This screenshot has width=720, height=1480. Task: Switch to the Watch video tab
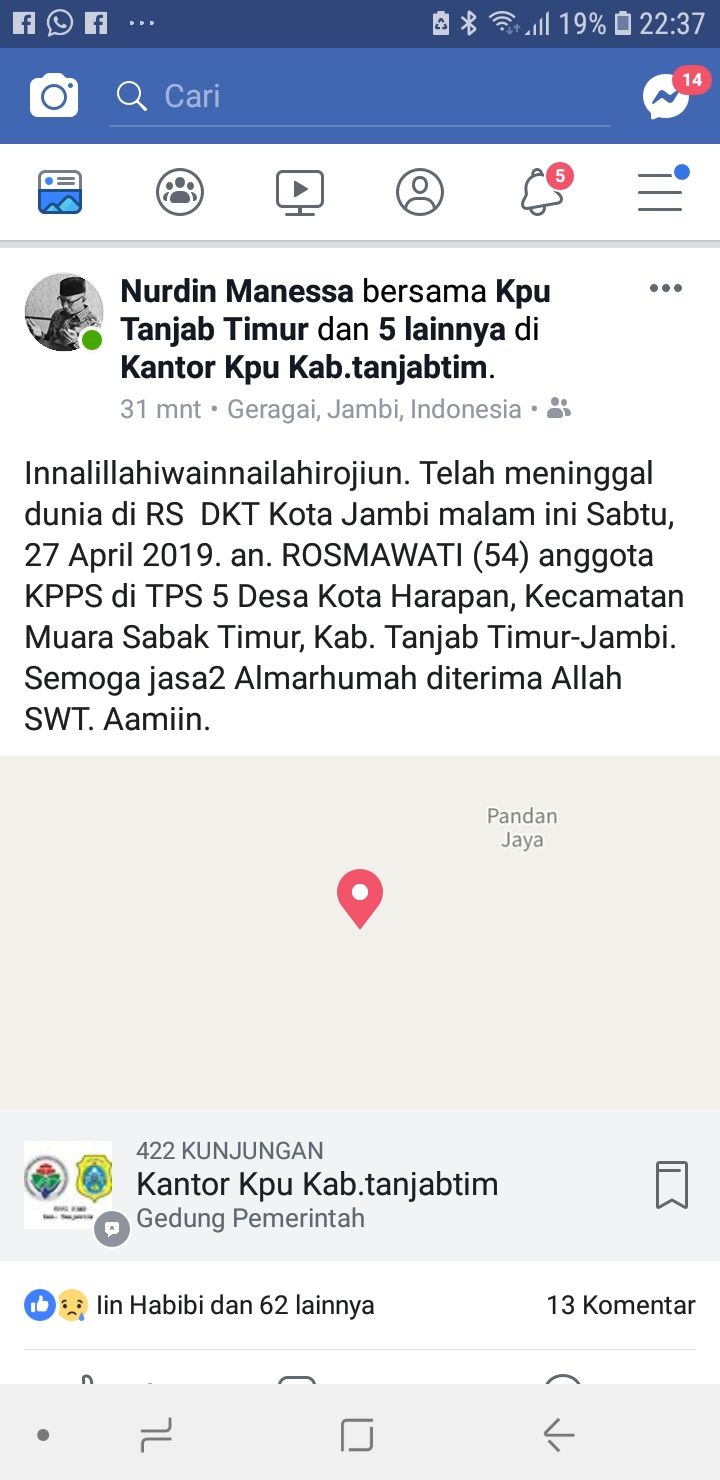300,191
